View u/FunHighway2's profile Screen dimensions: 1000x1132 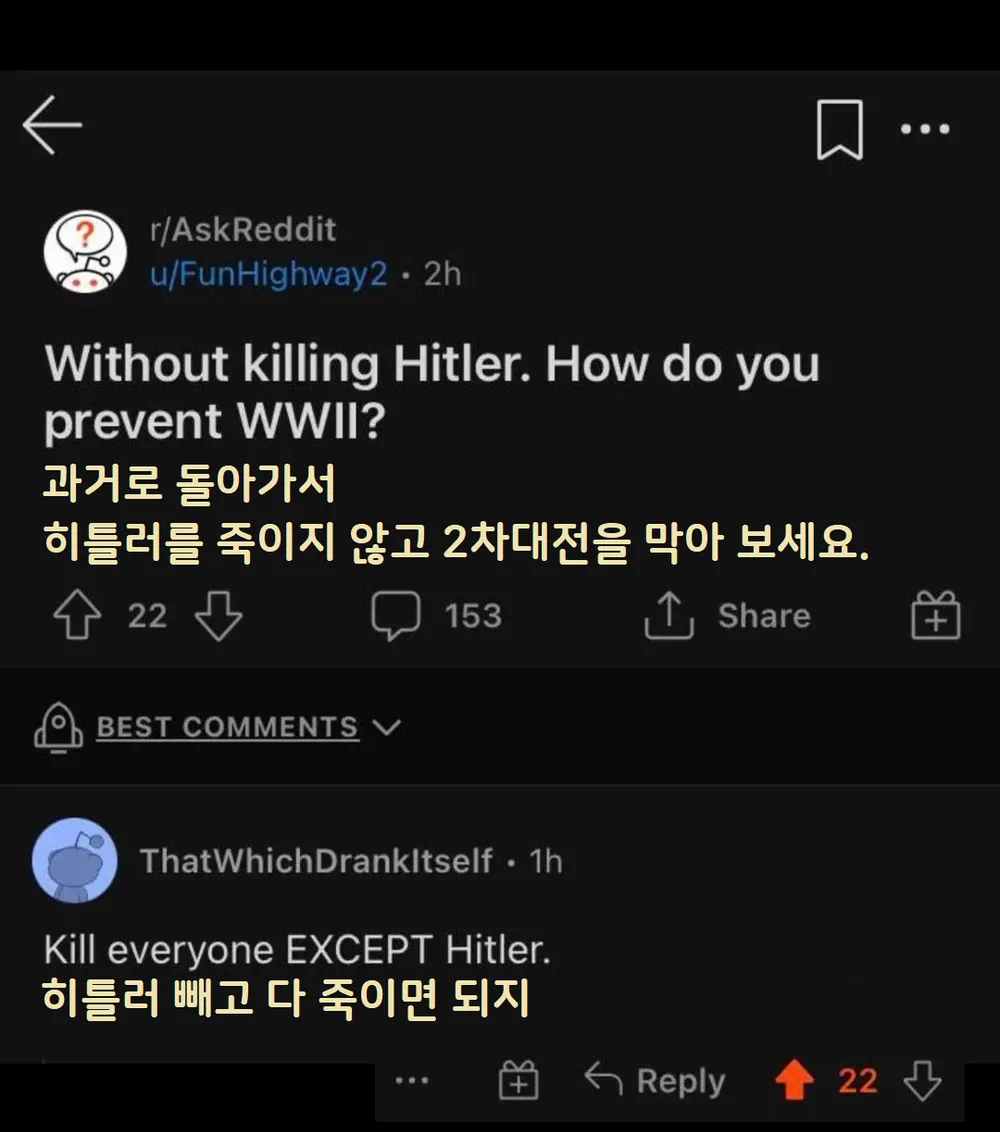(268, 273)
